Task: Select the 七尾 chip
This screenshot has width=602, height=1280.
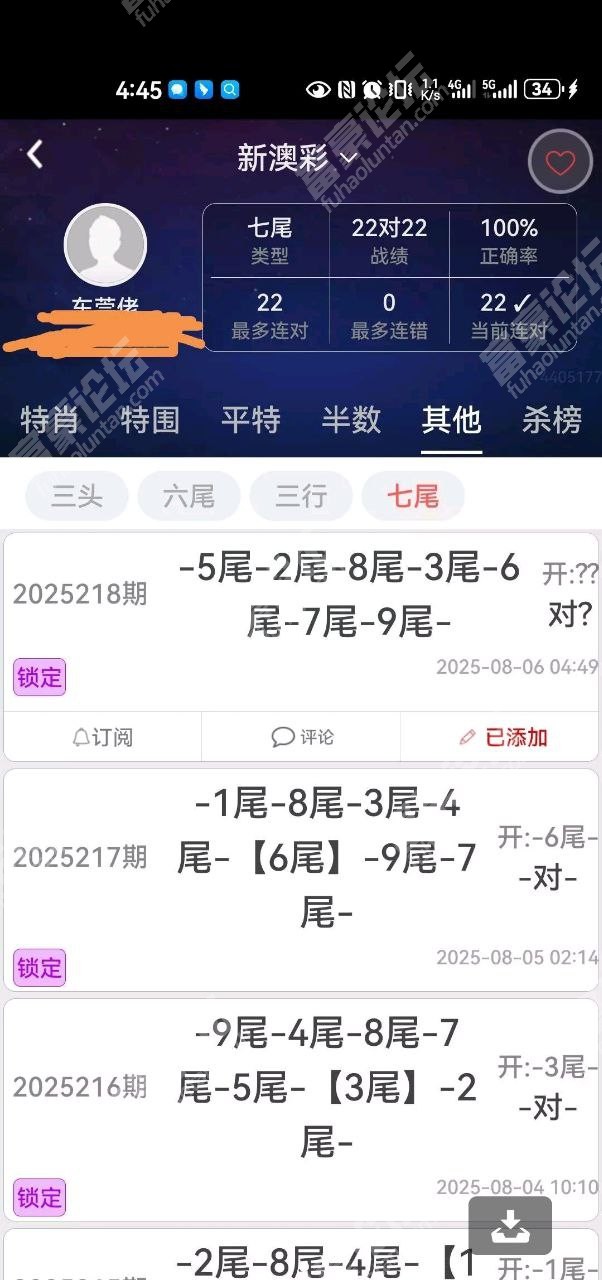Action: point(413,496)
